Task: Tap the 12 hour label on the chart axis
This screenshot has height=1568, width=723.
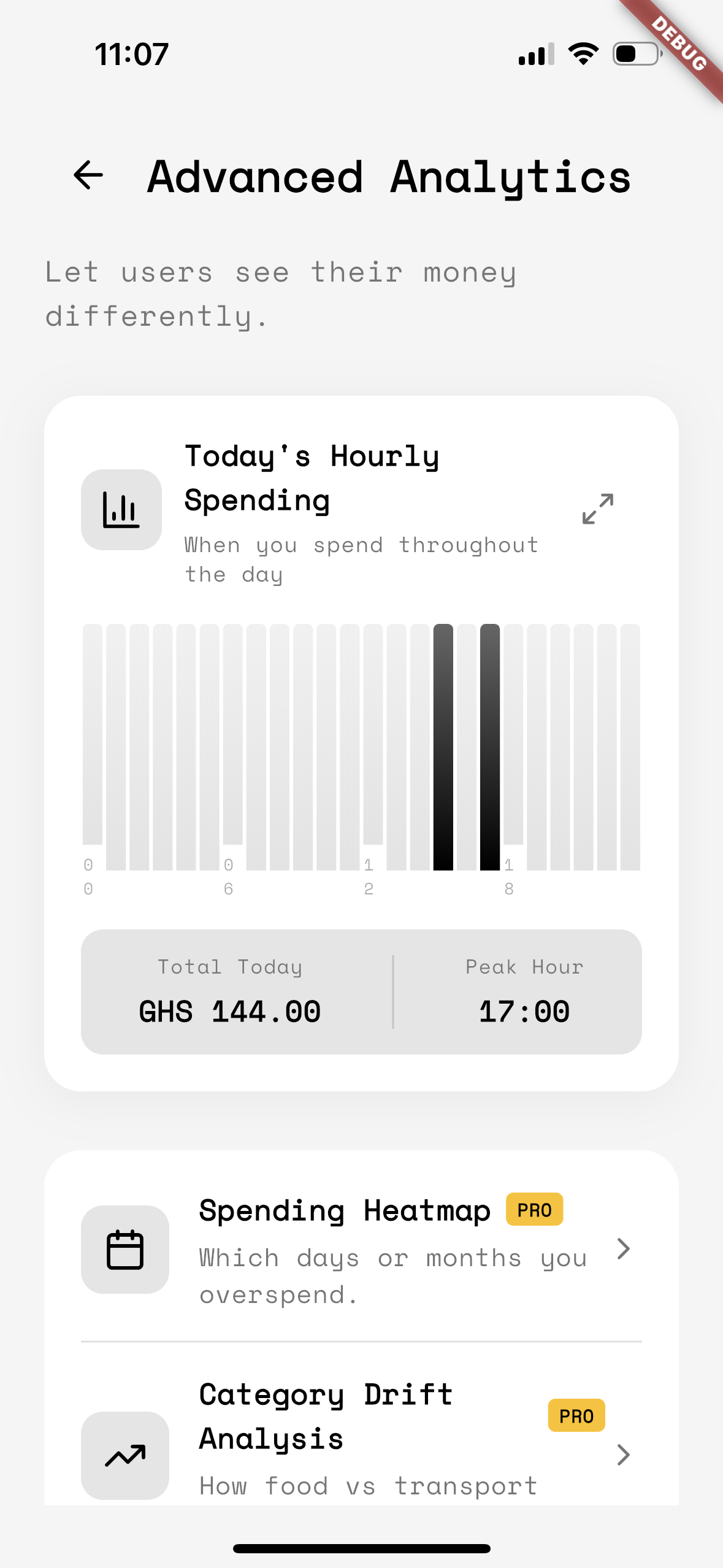Action: click(x=369, y=877)
